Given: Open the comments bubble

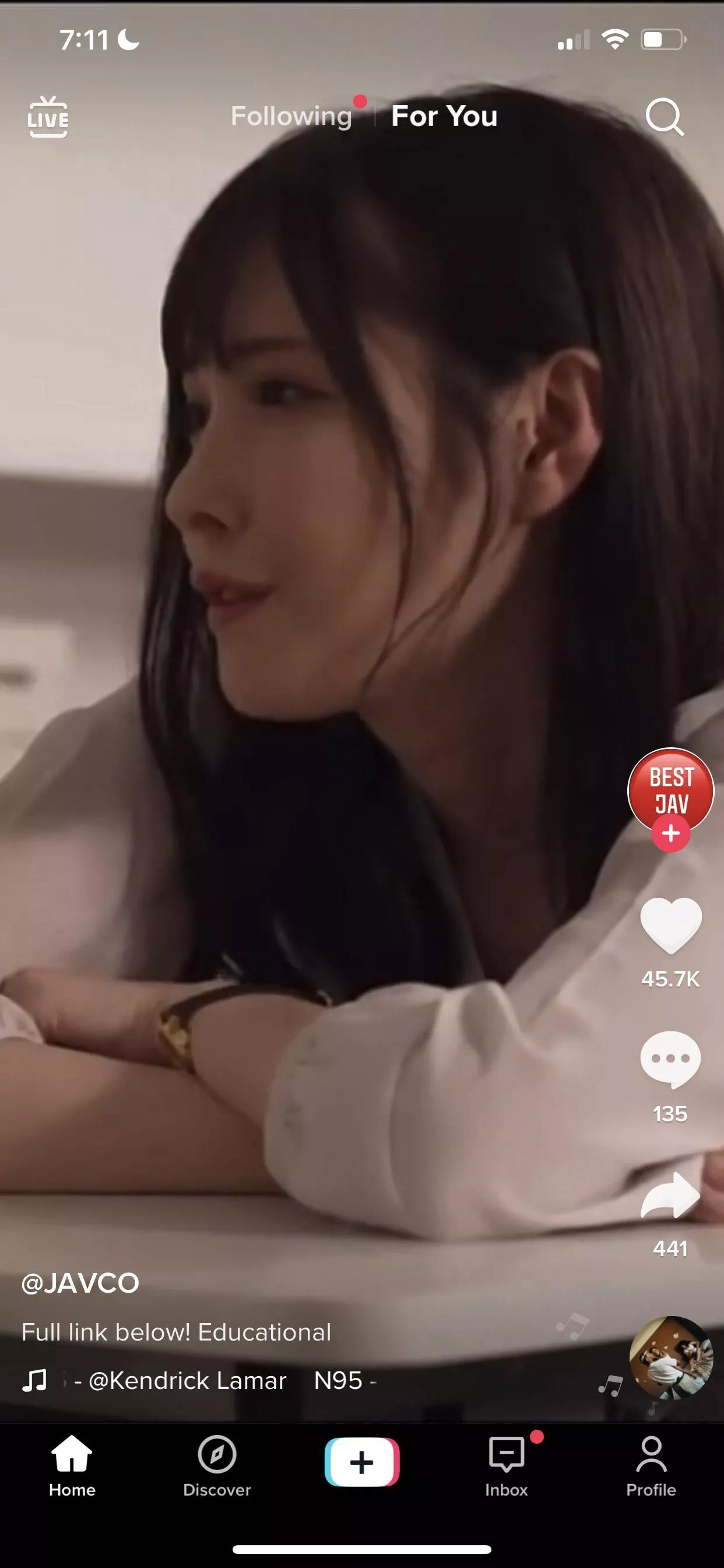Looking at the screenshot, I should click(x=670, y=1059).
